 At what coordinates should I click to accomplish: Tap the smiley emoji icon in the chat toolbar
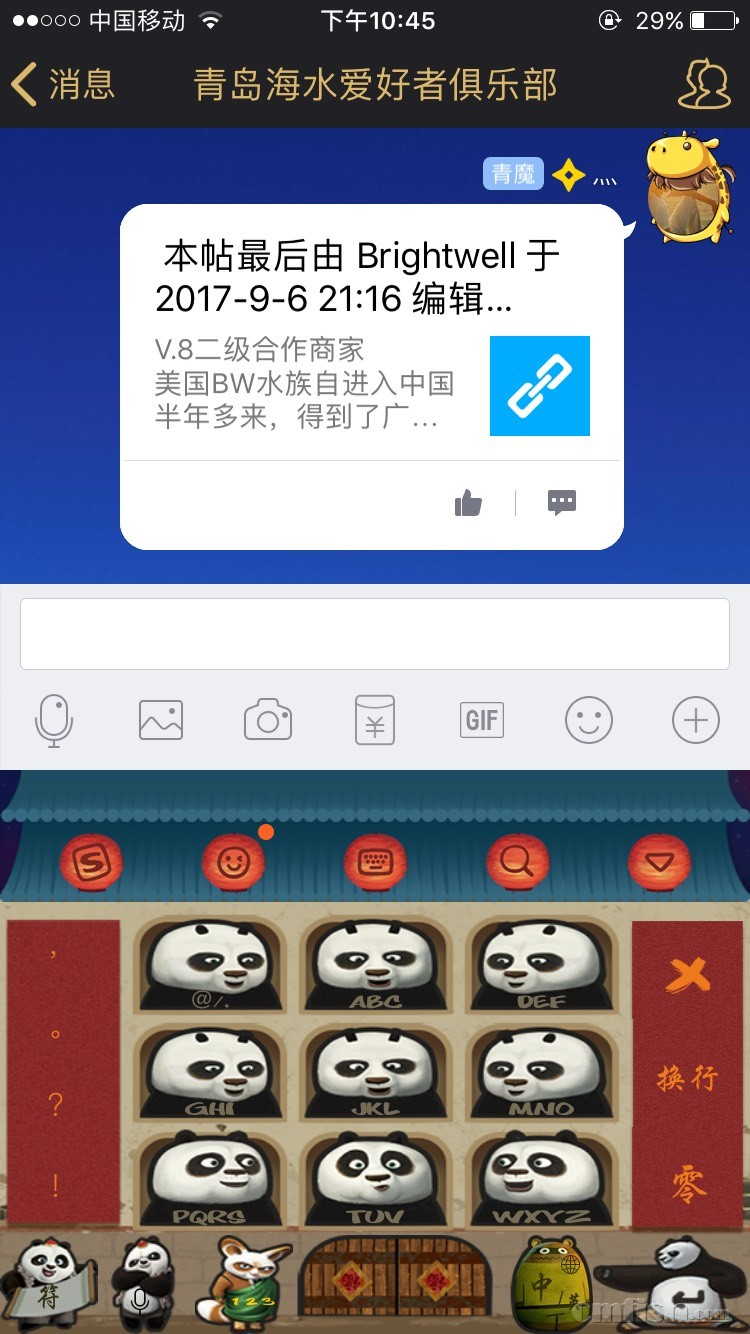588,719
